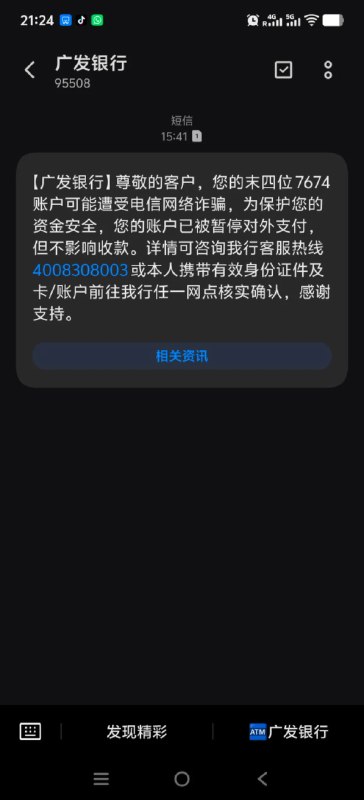Show the keyboard input toggle
The image size is (364, 800).
[30, 731]
